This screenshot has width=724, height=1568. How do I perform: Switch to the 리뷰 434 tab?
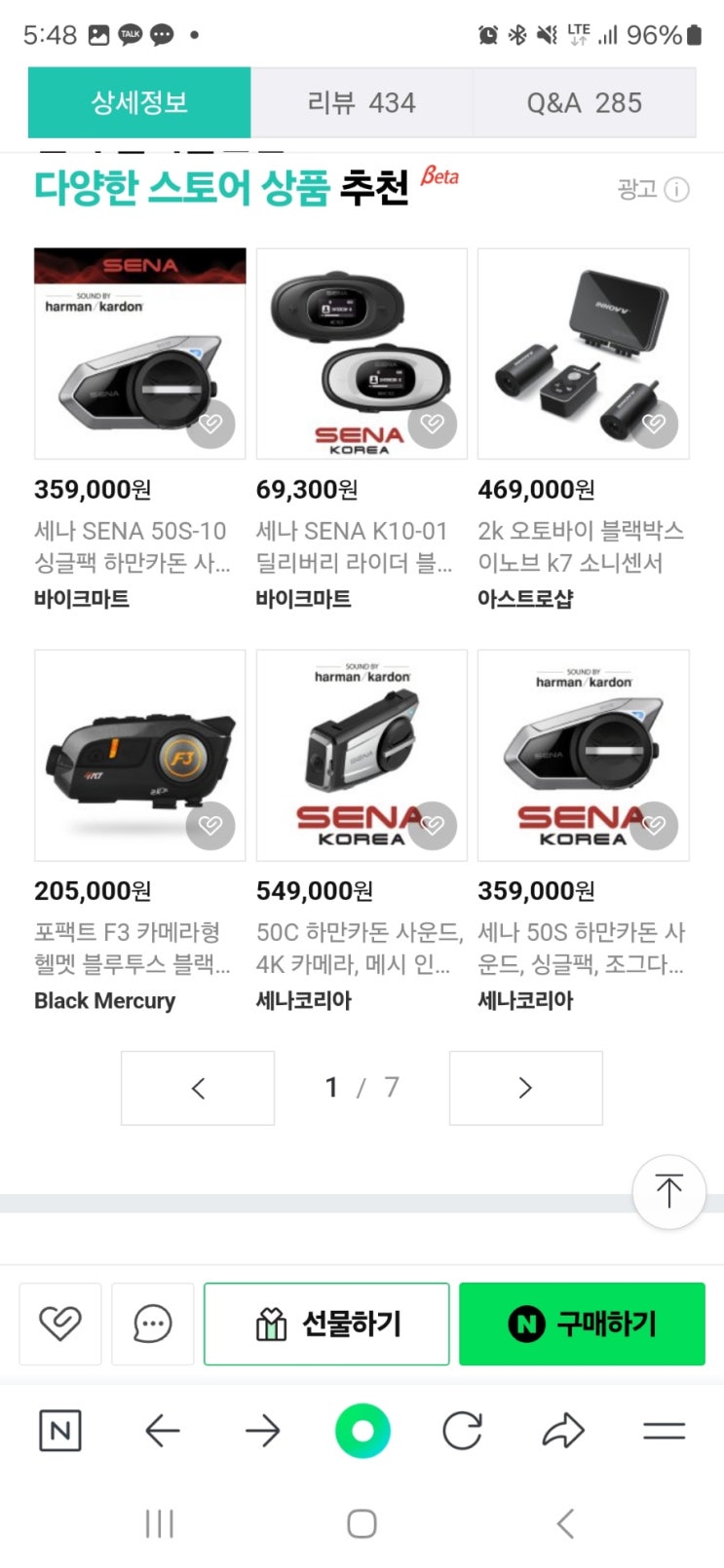coord(362,102)
